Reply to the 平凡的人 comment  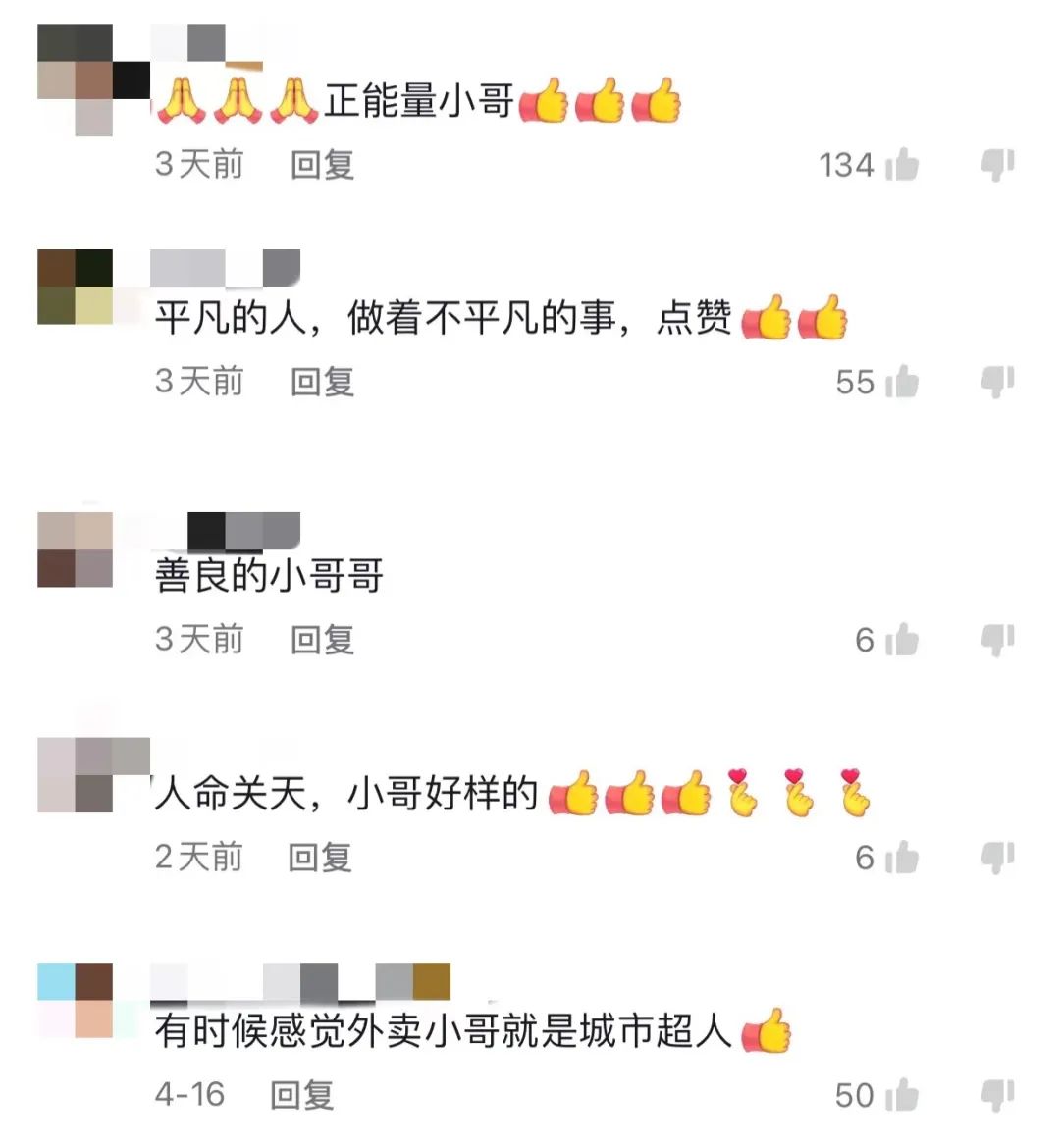point(322,382)
